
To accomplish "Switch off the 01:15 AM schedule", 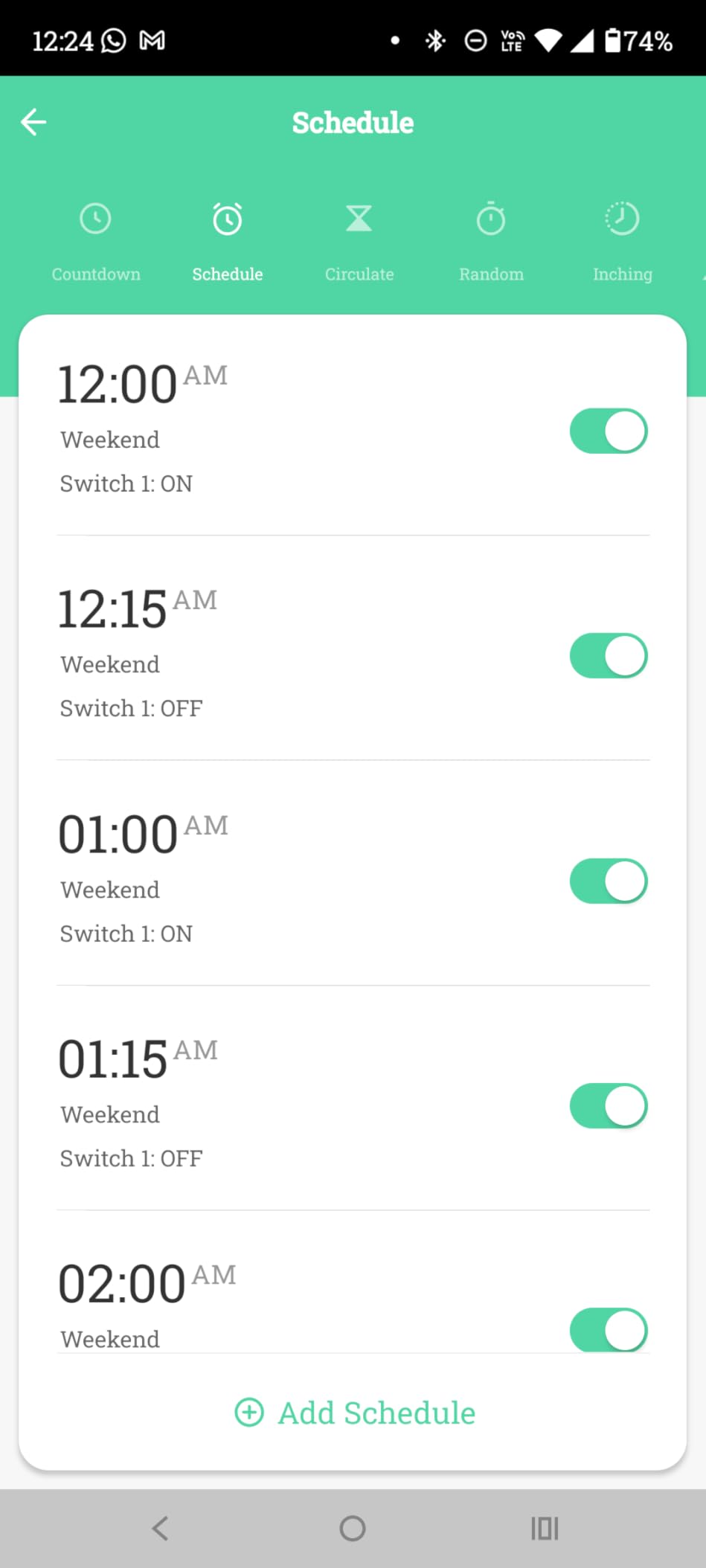I will (x=608, y=1106).
